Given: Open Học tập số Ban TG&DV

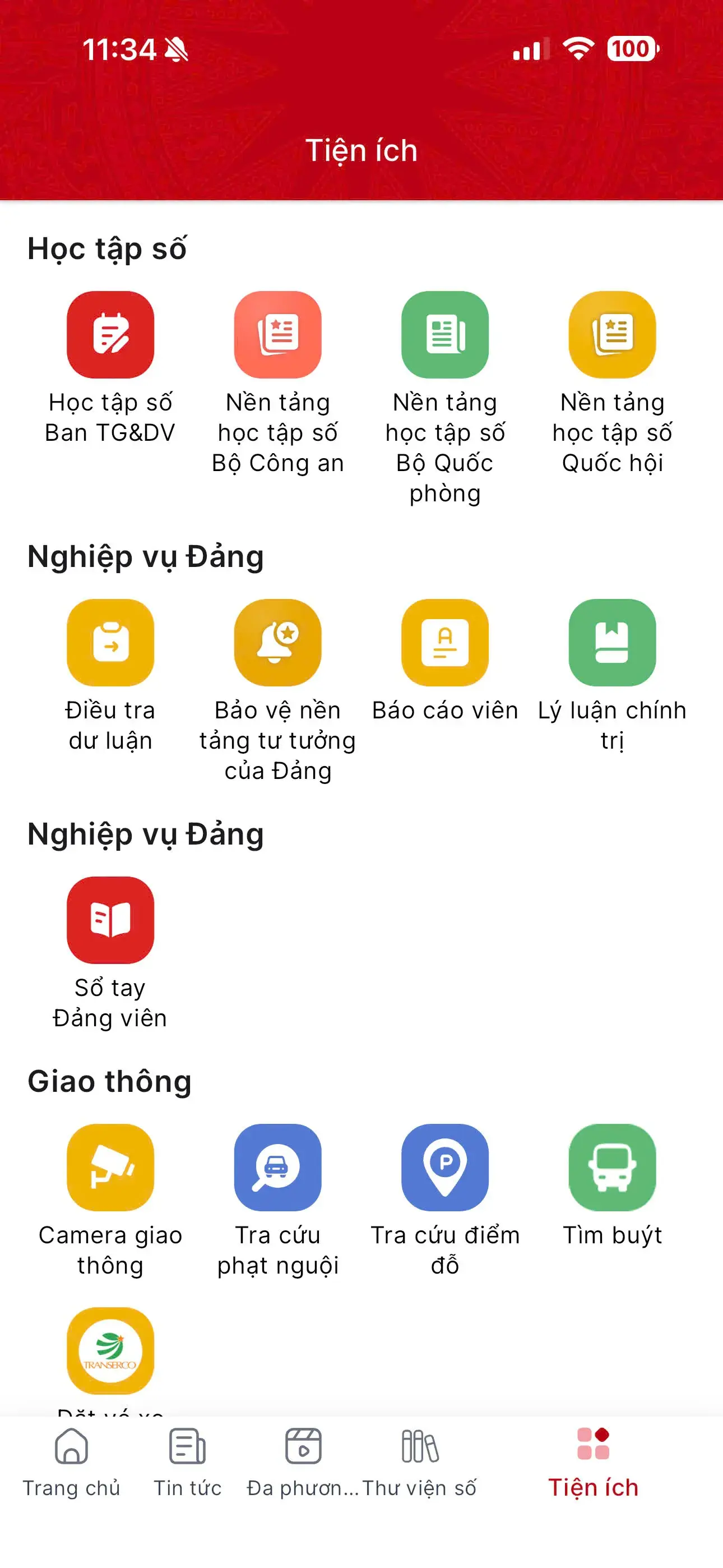Looking at the screenshot, I should [x=110, y=335].
